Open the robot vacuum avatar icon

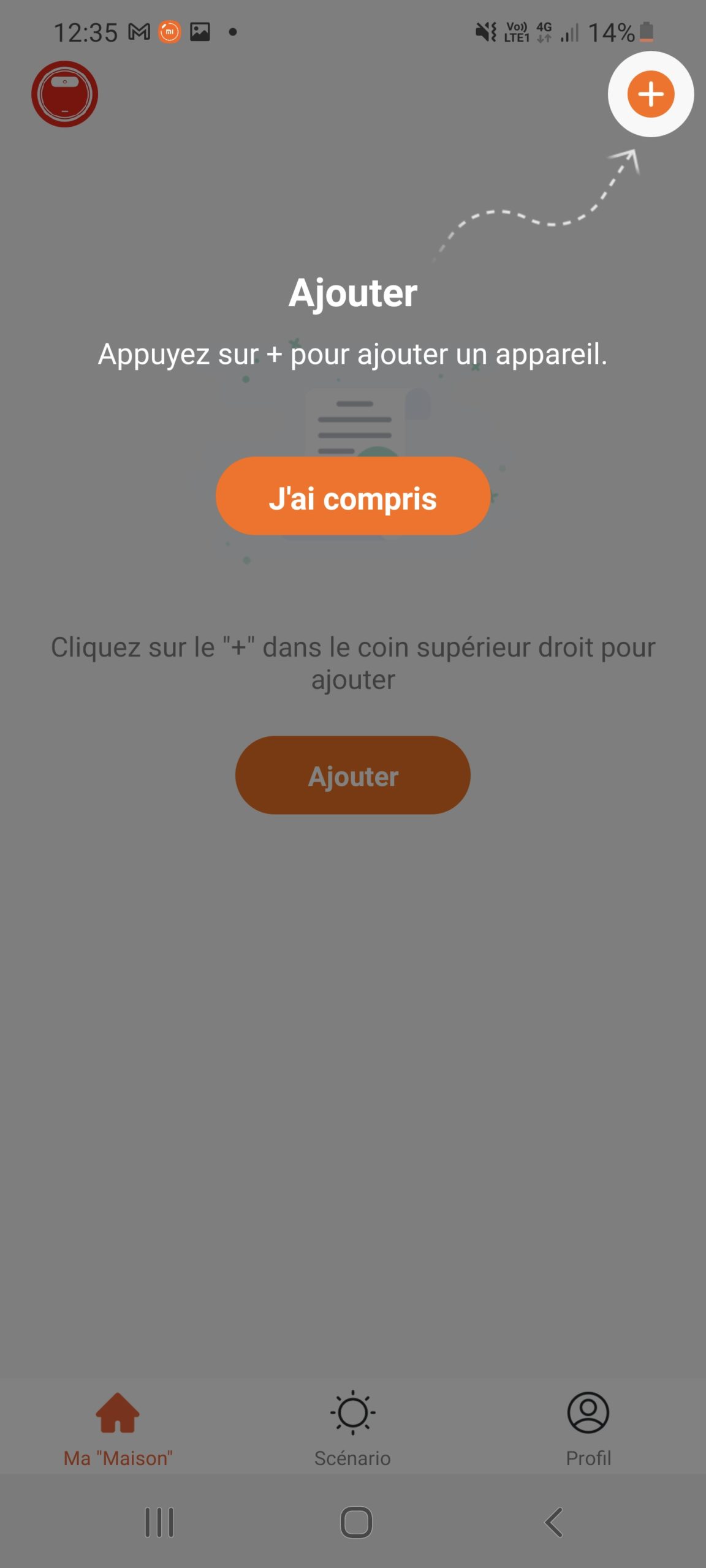coord(64,94)
